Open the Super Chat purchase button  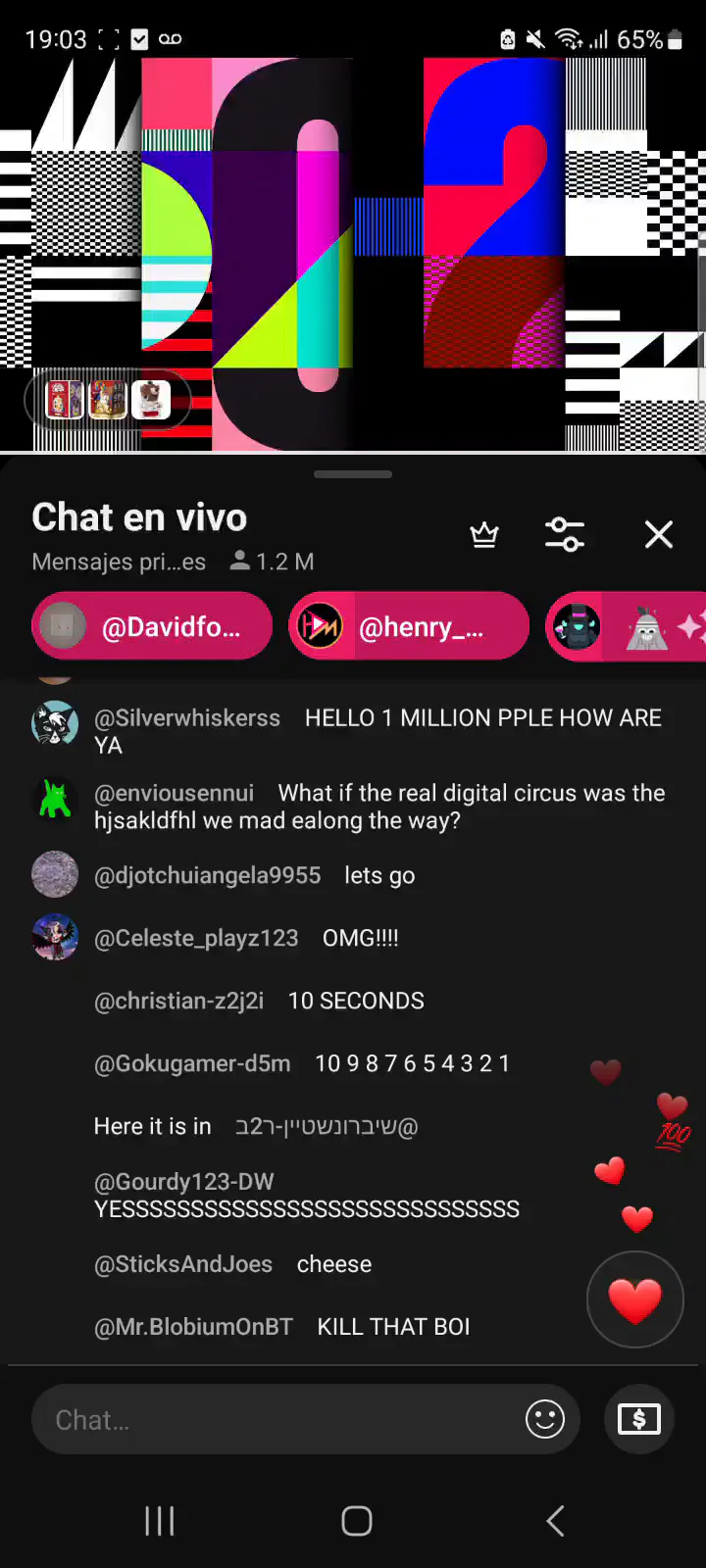(638, 1418)
